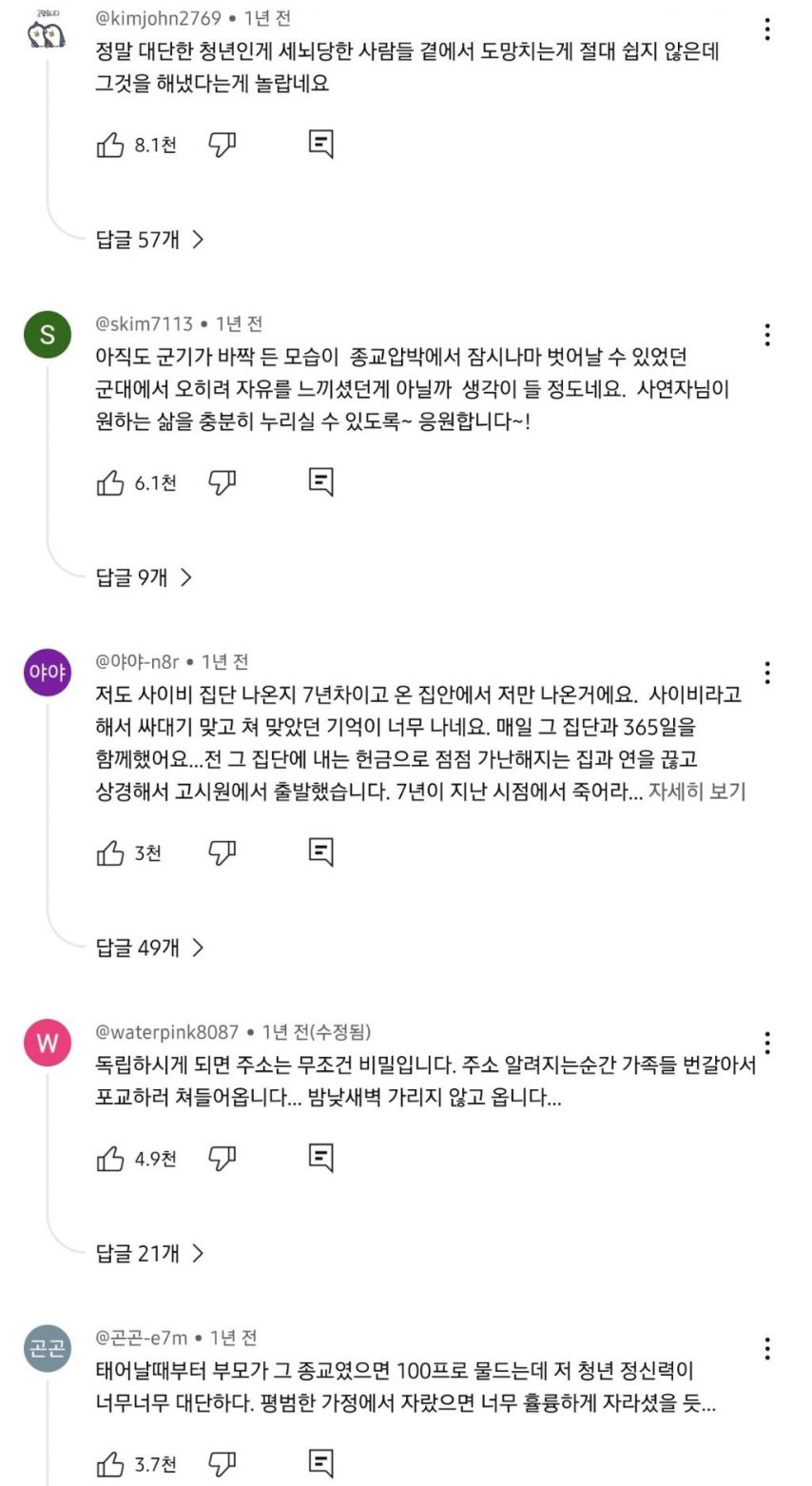Viewport: 812px width, 1486px height.
Task: Expand the 21 replies thread
Action: pos(150,1254)
